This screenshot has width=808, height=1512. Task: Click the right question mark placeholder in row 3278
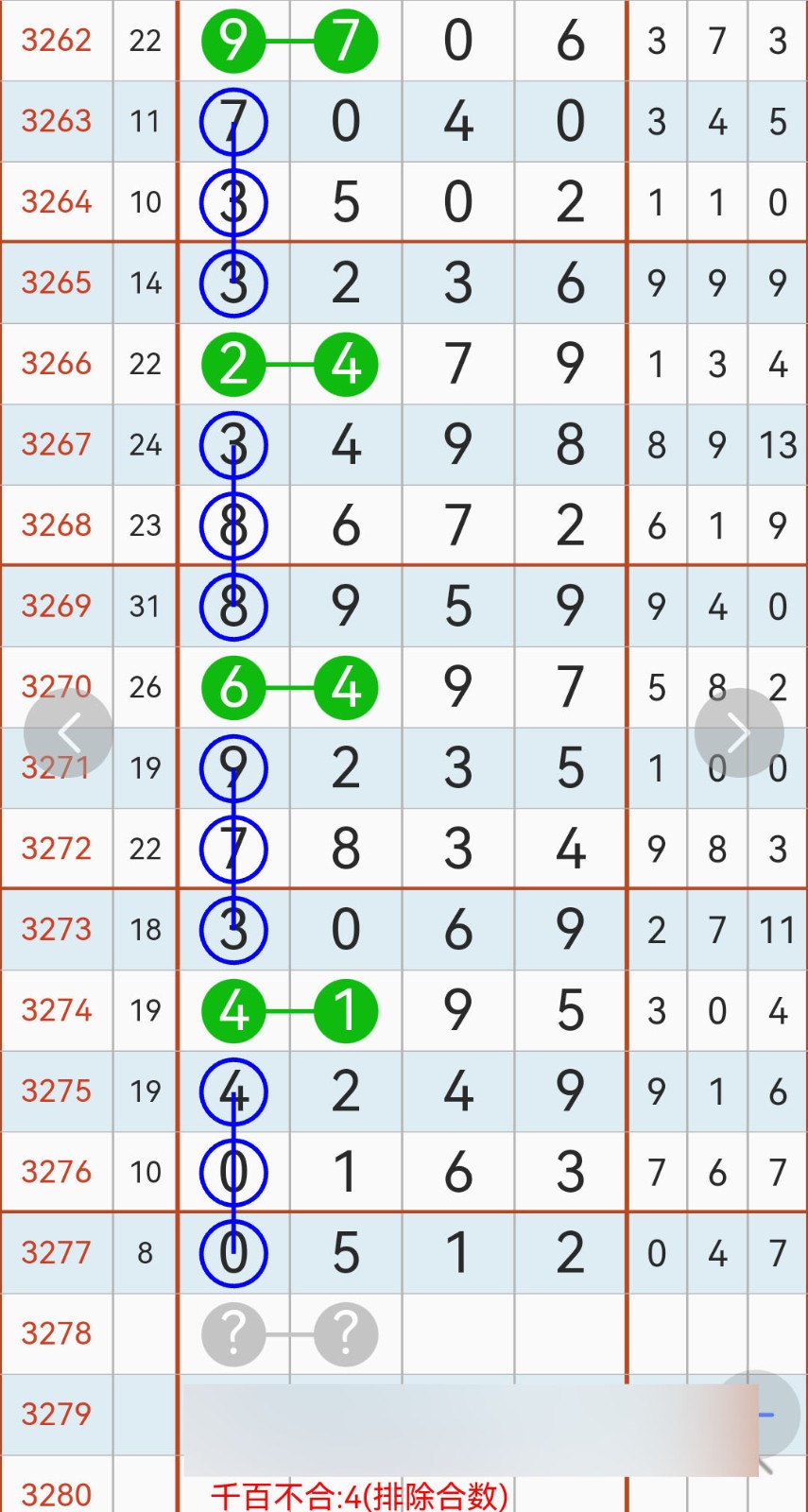tap(345, 1333)
